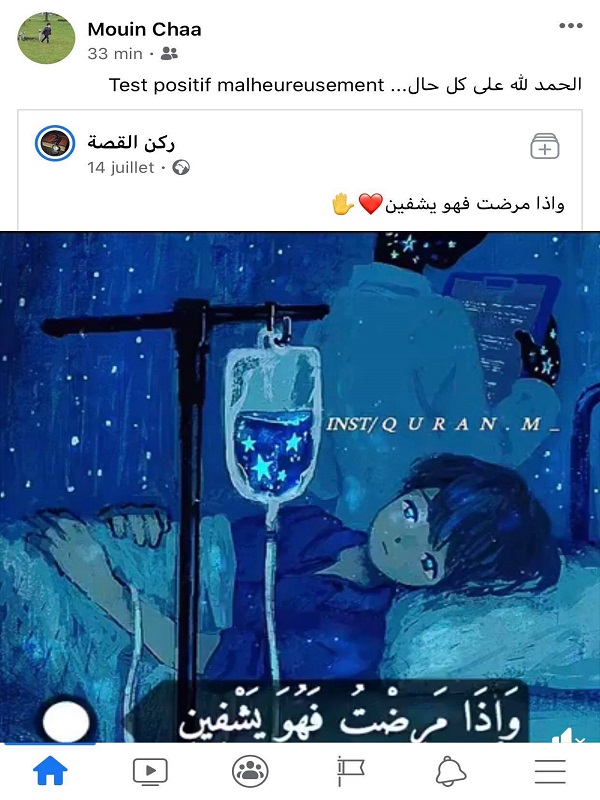Screen dimensions: 600x800
Task: Open the notifications bell tab
Action: pos(450,771)
